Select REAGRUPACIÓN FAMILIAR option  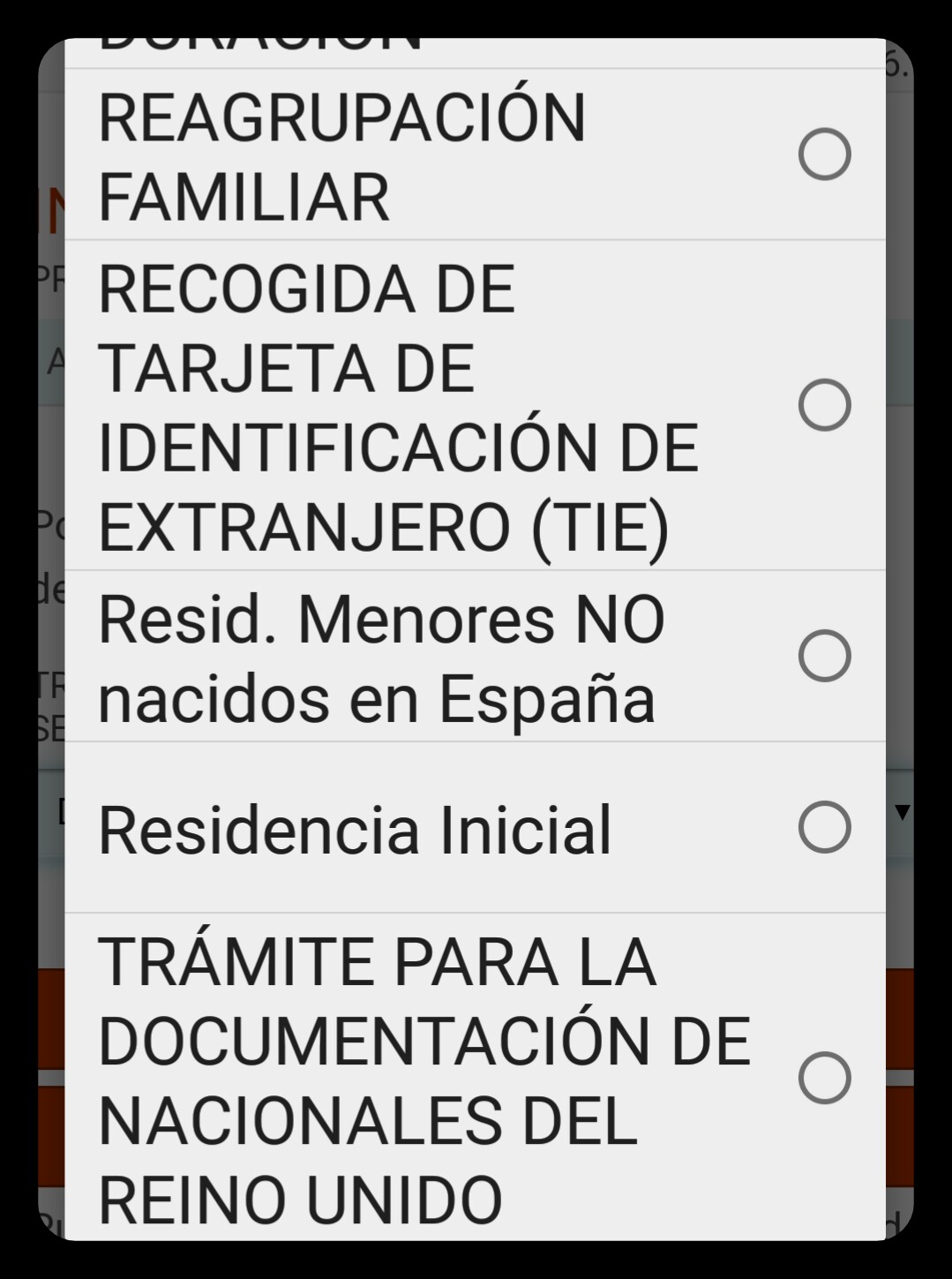[824, 154]
